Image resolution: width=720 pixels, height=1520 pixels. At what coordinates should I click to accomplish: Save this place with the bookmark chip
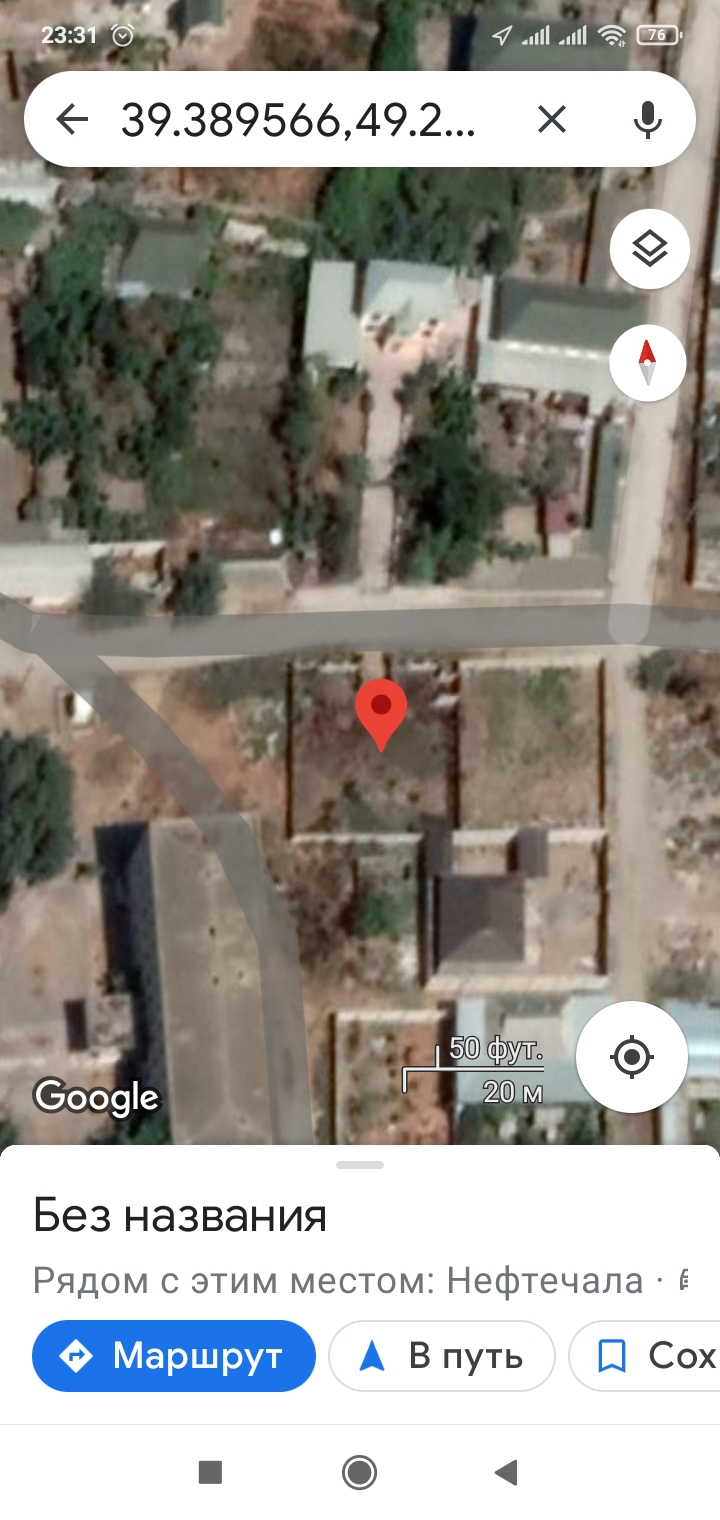coord(644,1356)
